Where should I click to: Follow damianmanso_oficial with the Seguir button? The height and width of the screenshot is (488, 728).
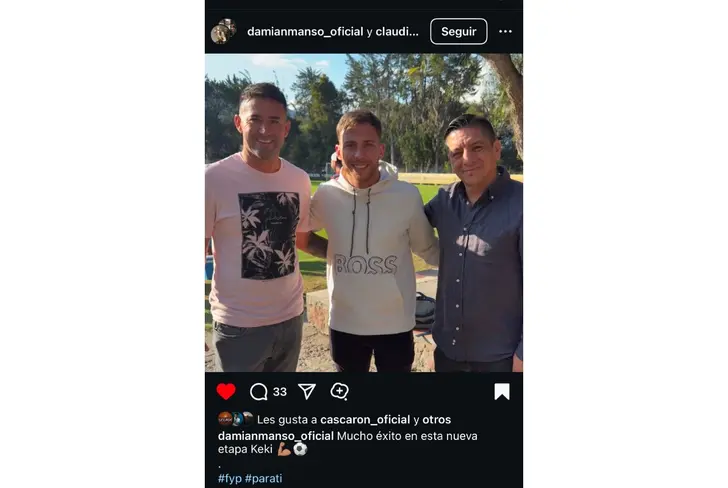point(458,32)
